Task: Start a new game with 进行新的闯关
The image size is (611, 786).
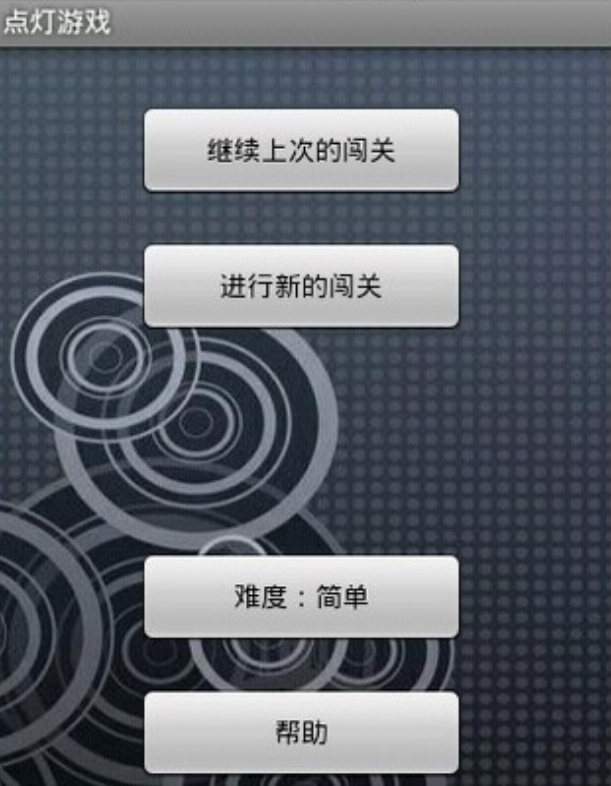Action: pos(301,286)
